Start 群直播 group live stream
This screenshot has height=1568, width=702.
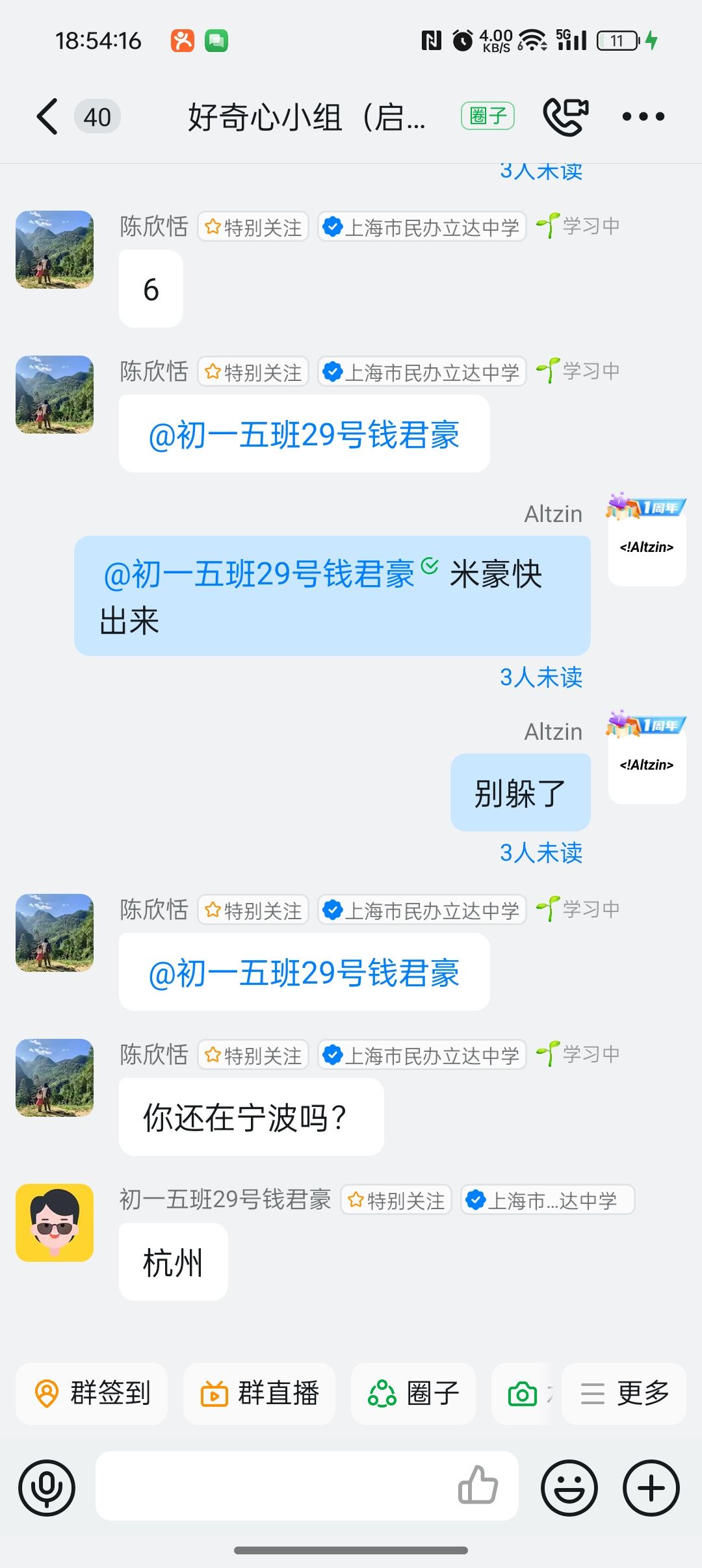coord(259,1393)
